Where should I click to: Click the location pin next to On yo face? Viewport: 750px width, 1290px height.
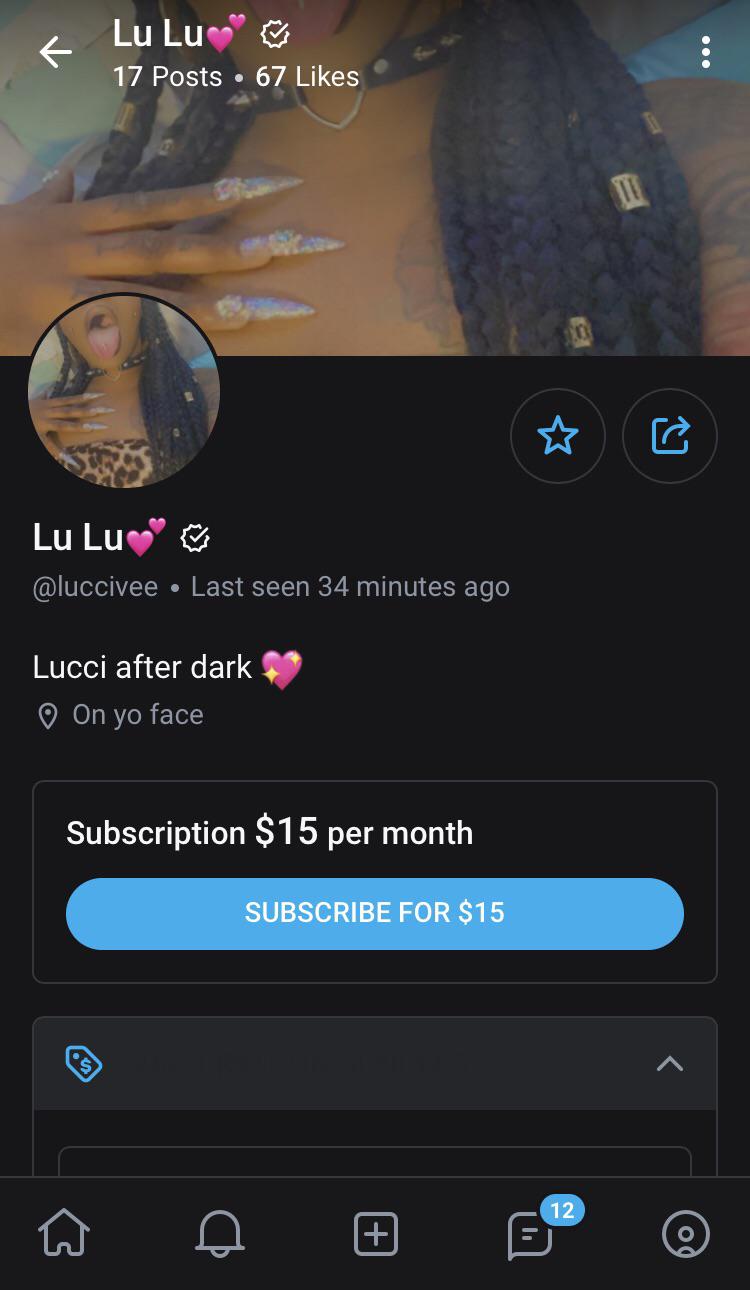point(47,715)
